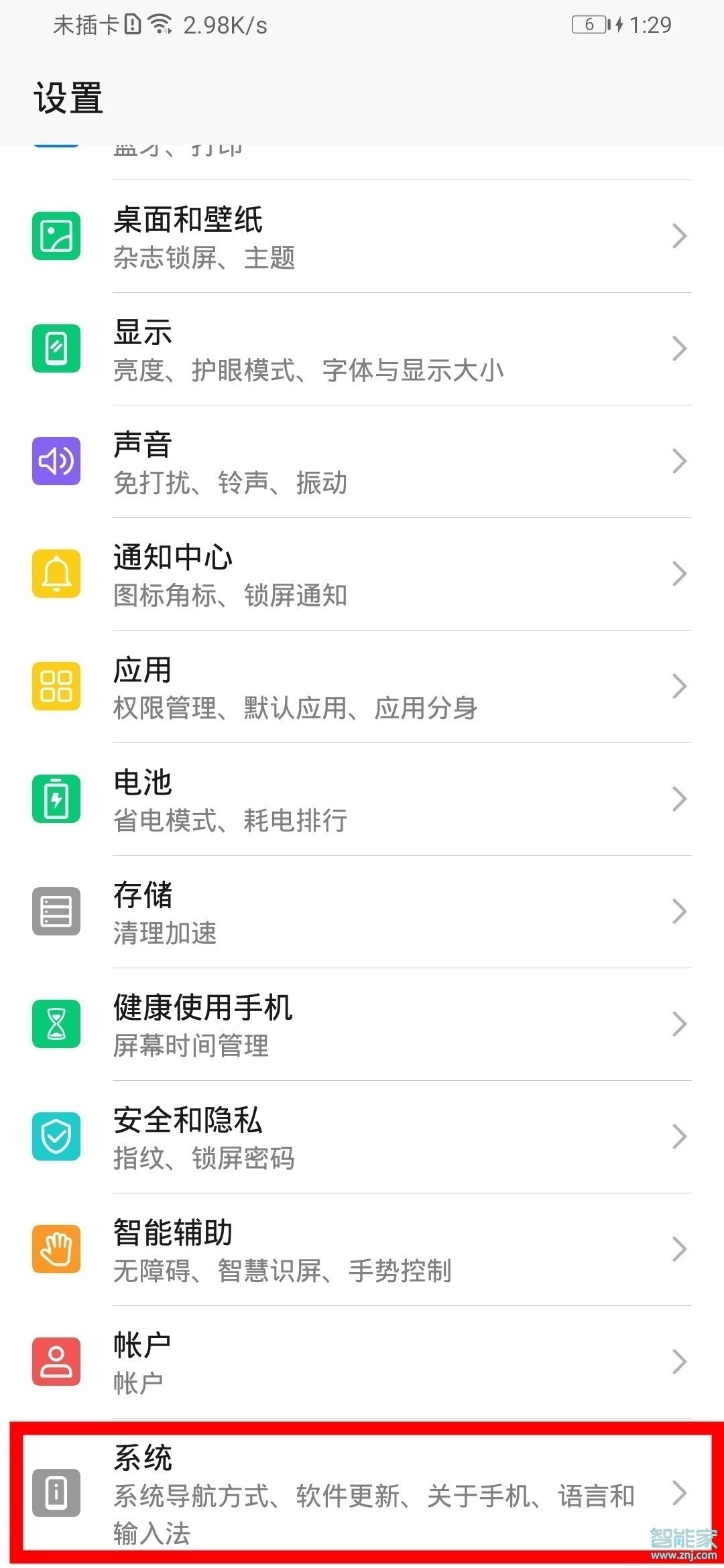This screenshot has width=724, height=1568.
Task: Open the 帐户 (Account) red icon
Action: [57, 1361]
